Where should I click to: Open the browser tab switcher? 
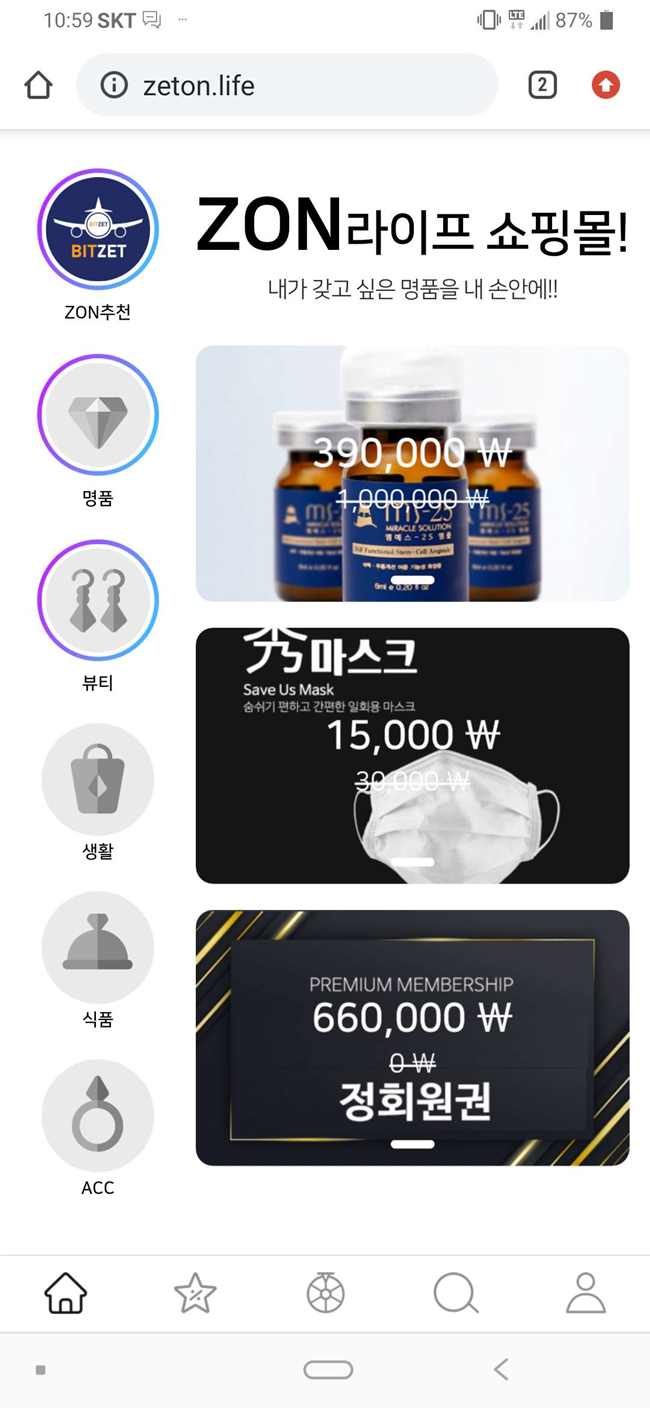click(542, 86)
